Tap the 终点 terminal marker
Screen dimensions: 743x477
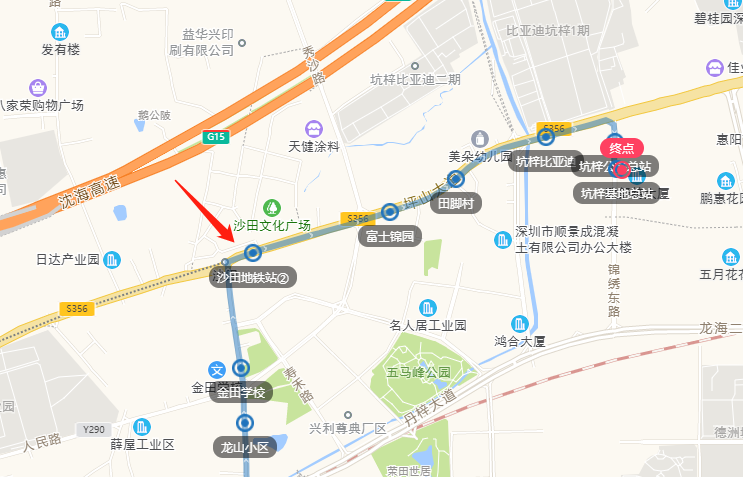pos(621,148)
